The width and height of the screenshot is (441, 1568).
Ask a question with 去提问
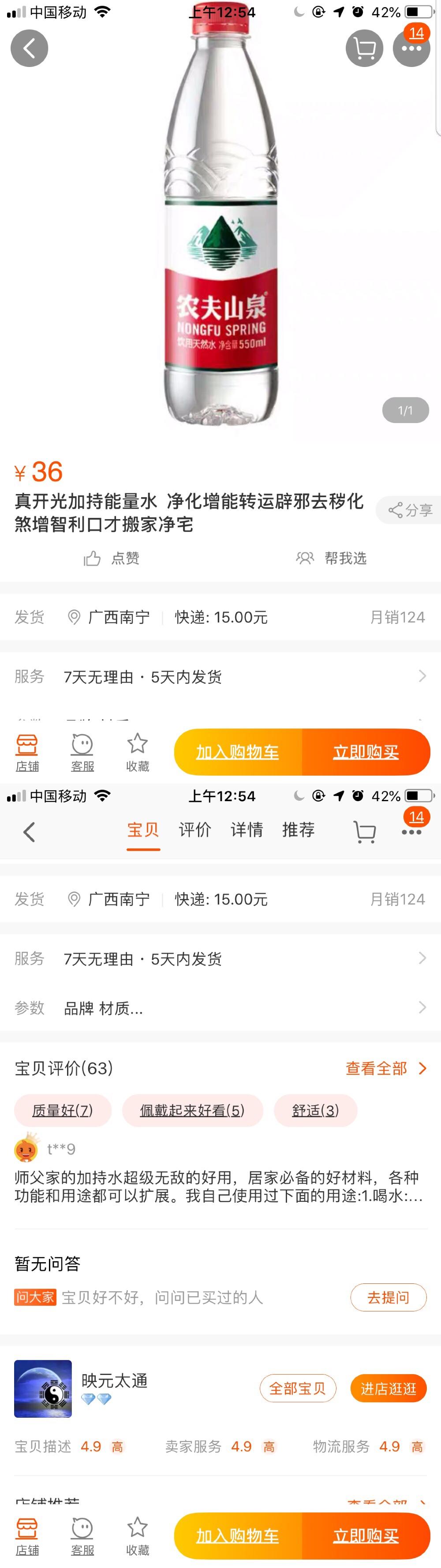pyautogui.click(x=388, y=1297)
